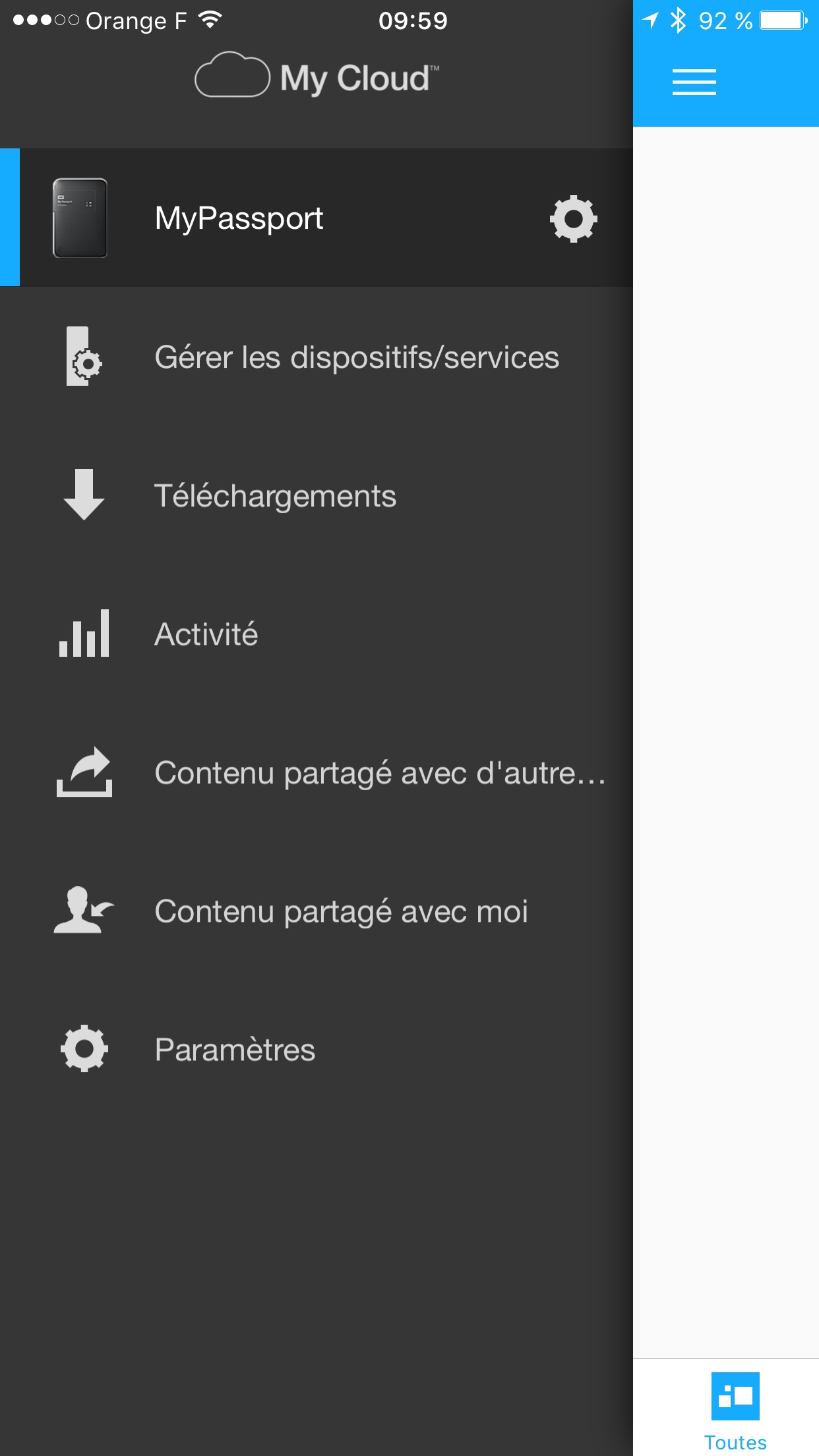Open Contenu partagé avec moi
This screenshot has height=1456, width=819.
pyautogui.click(x=341, y=911)
